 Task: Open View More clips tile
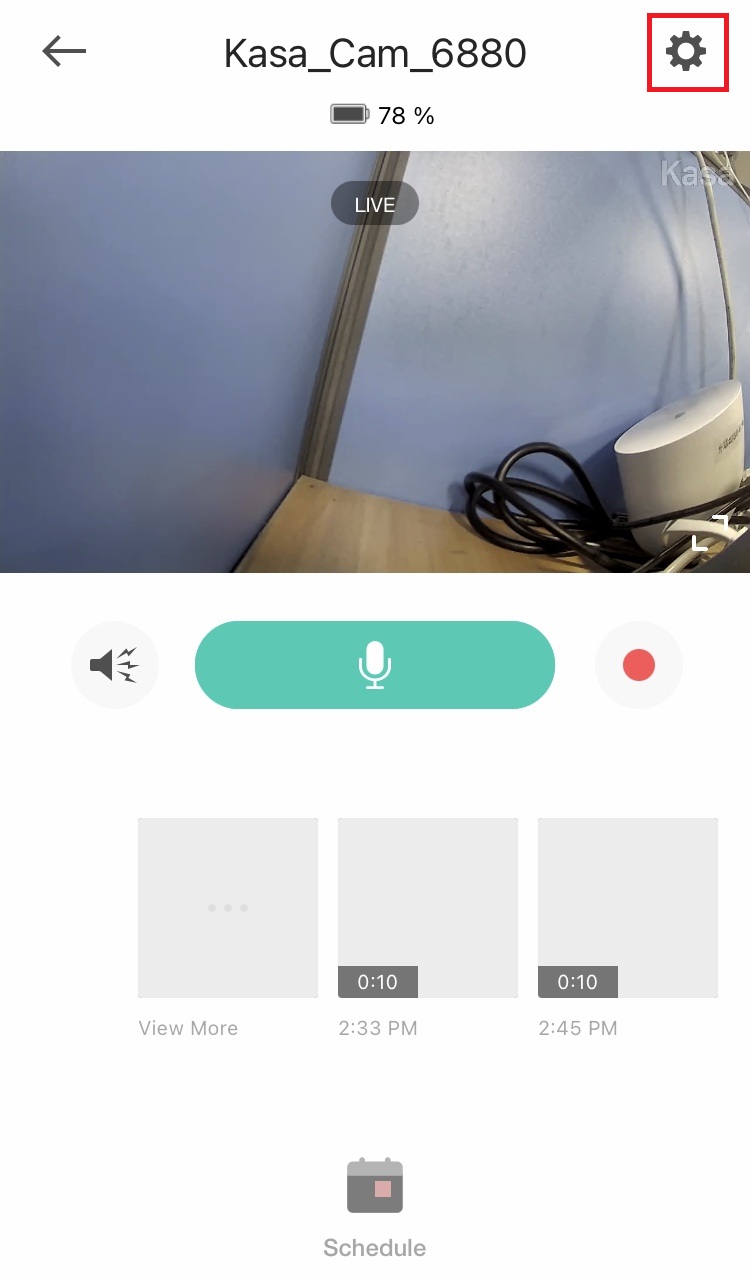[228, 908]
